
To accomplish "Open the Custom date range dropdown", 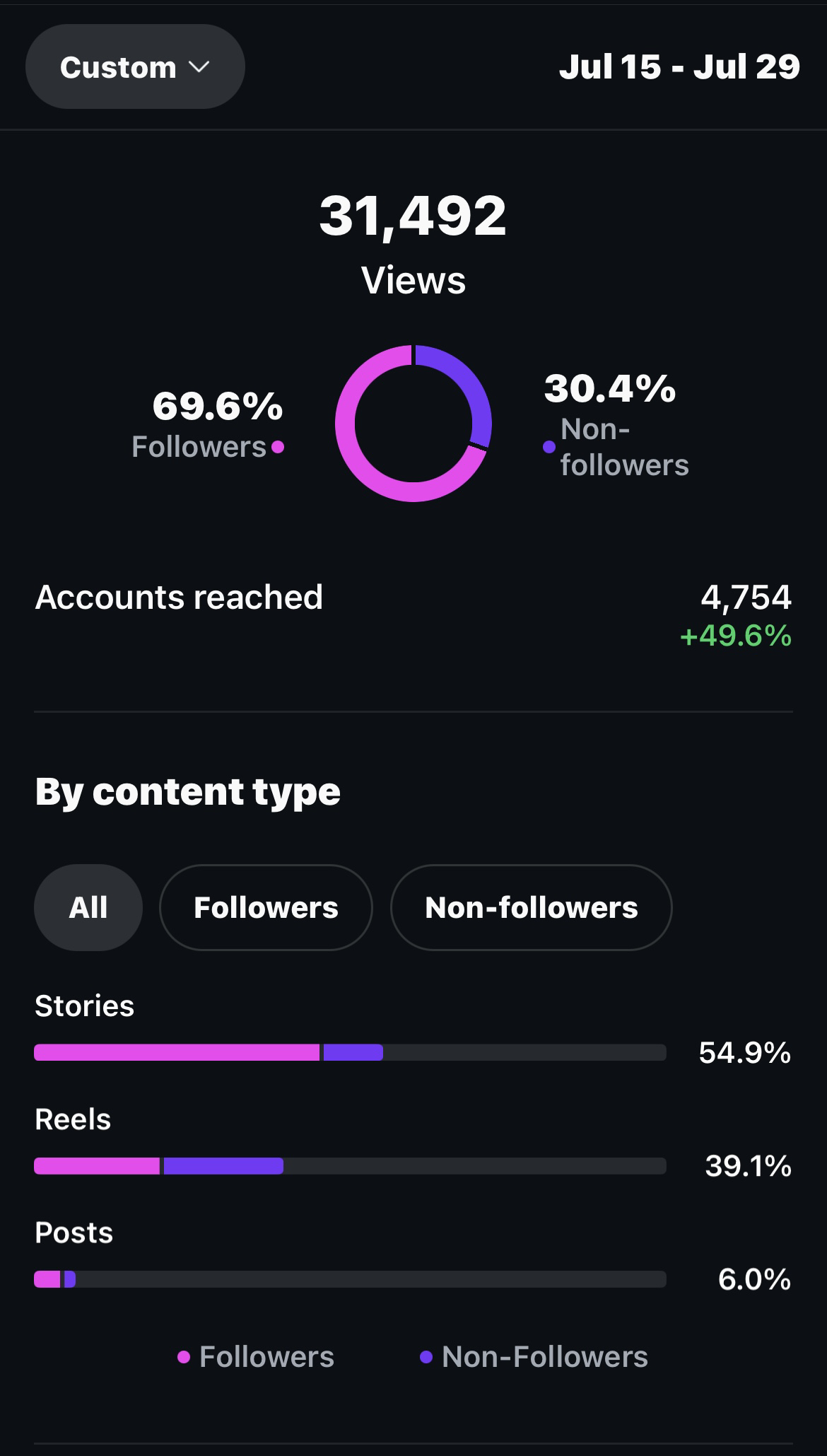I will pyautogui.click(x=135, y=67).
